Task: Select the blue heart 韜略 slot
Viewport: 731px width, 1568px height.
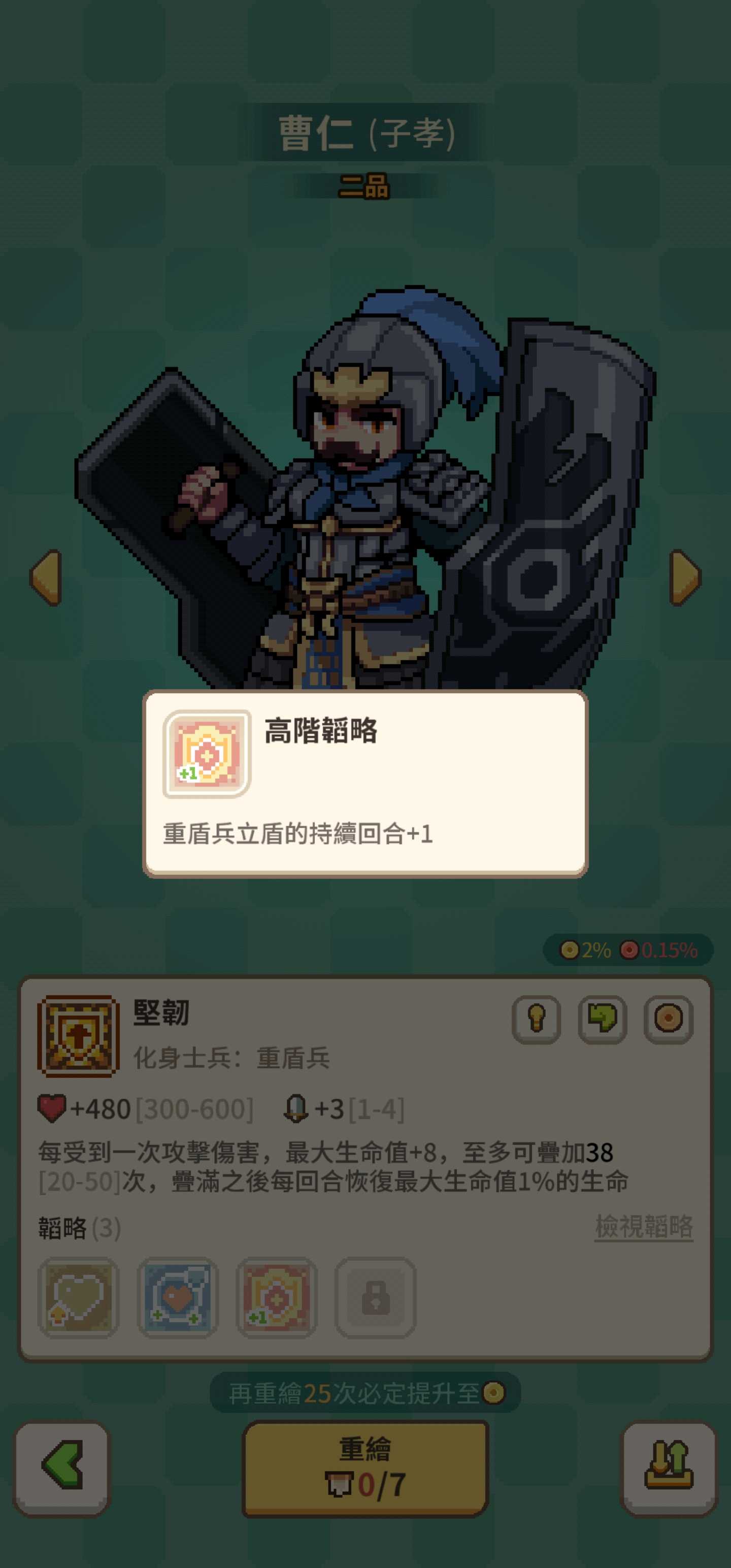Action: coord(178,1298)
